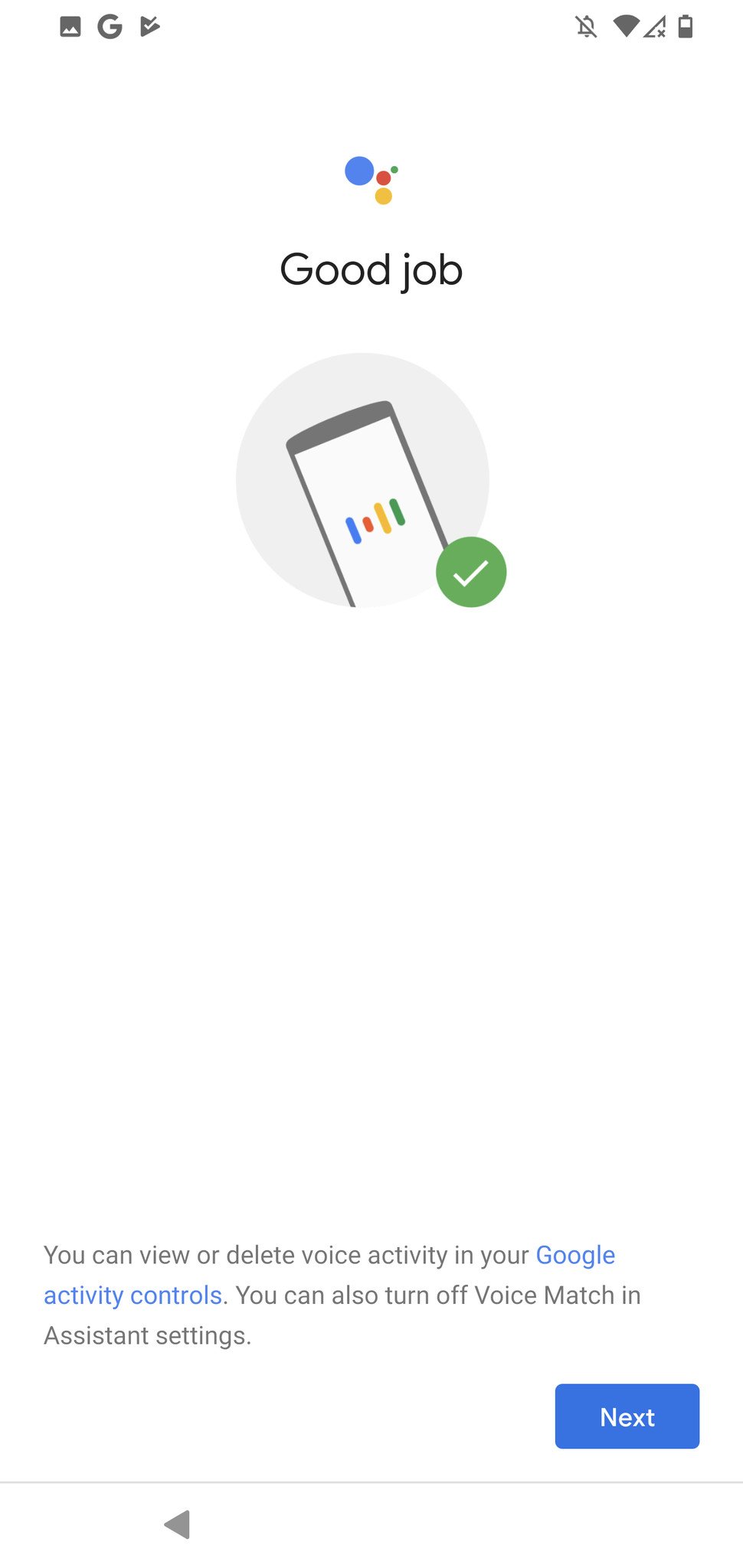This screenshot has width=743, height=1568.
Task: Tap the Google voice waveform on the phone illustration
Action: 373,519
